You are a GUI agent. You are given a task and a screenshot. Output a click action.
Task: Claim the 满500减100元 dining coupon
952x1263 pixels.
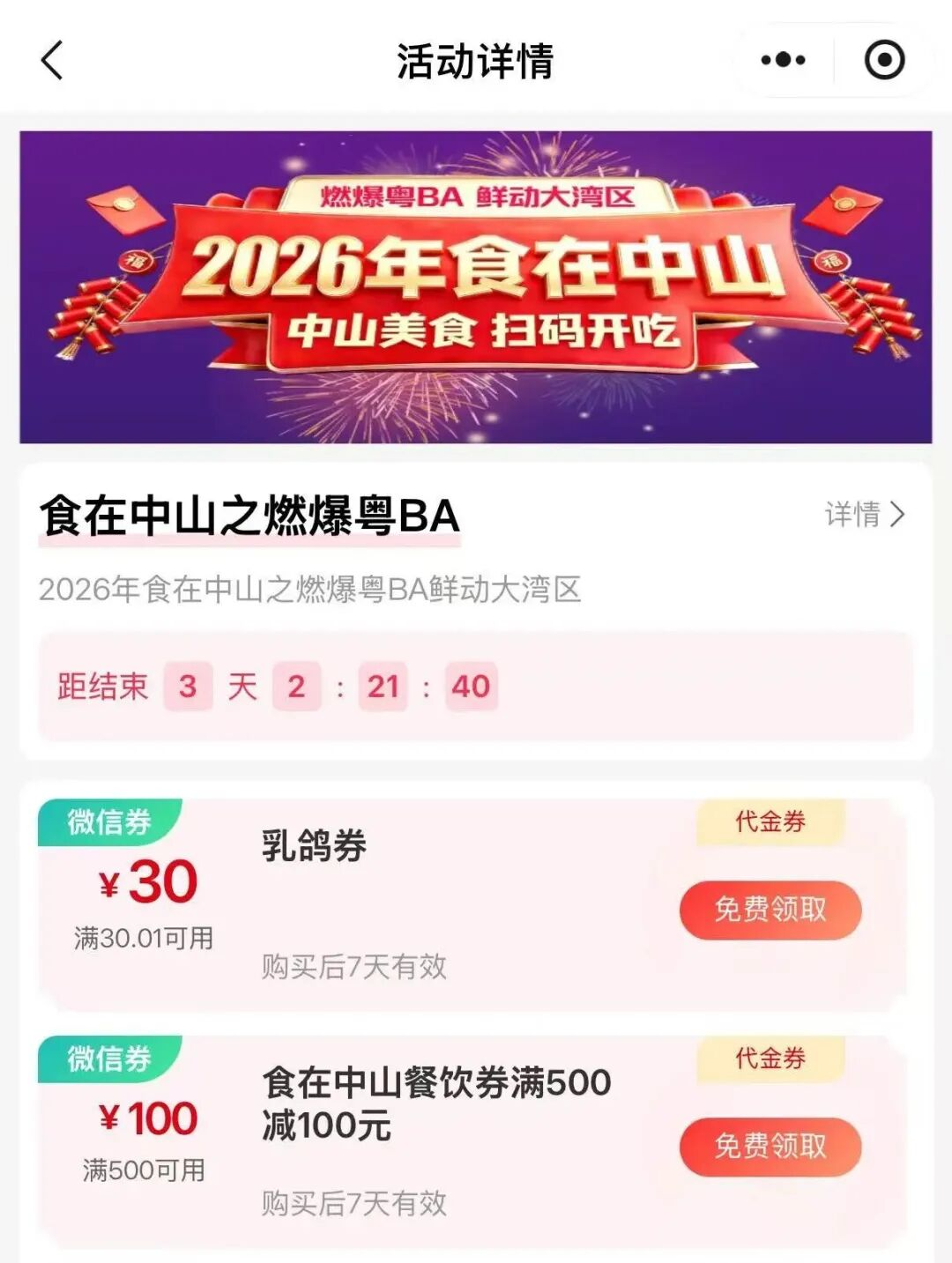click(770, 1146)
